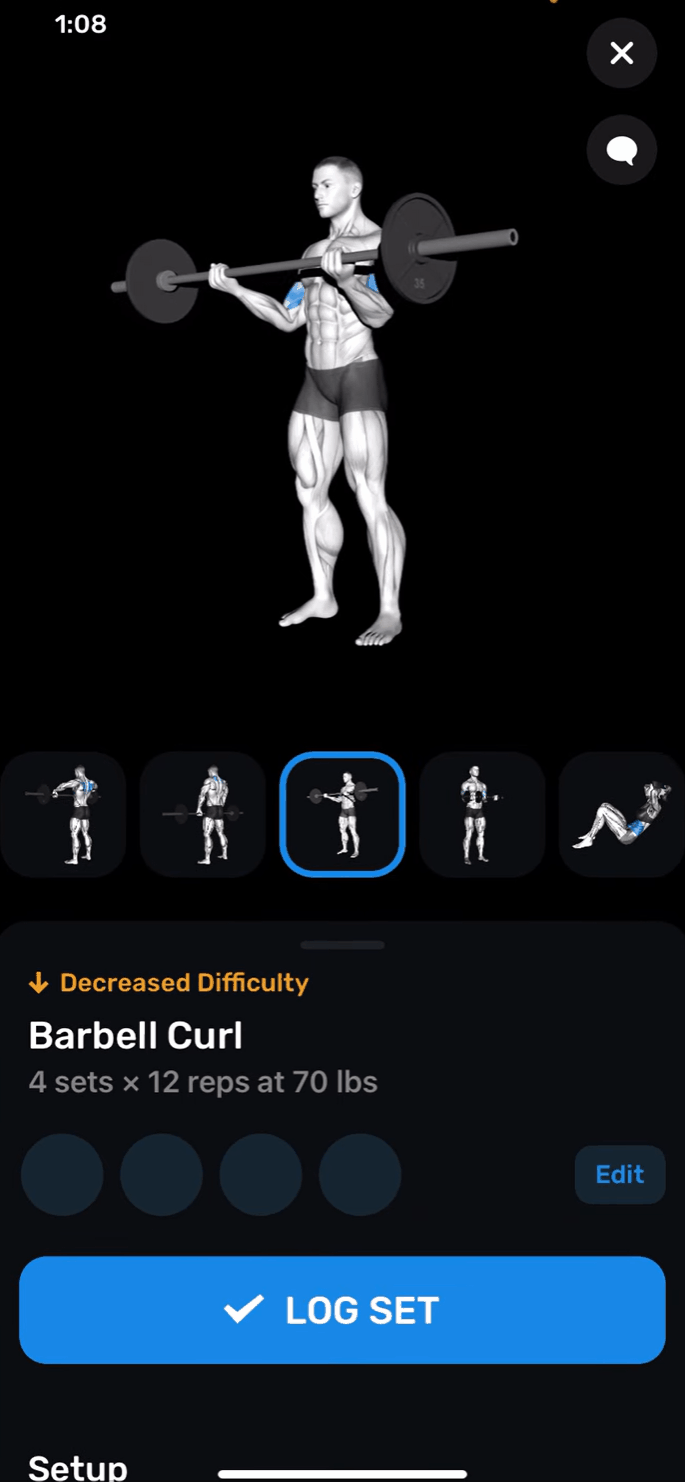Viewport: 685px width, 1482px height.
Task: Tap the first set circle
Action: click(x=62, y=1174)
